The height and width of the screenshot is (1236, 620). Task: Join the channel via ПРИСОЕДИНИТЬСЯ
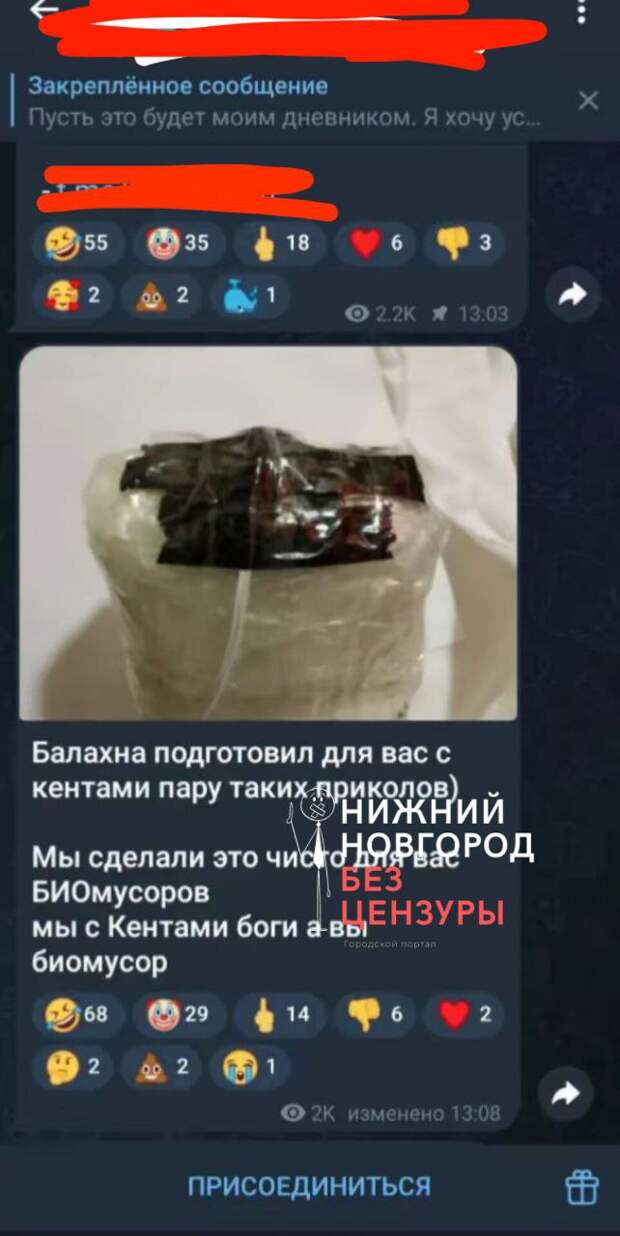coord(310,1187)
